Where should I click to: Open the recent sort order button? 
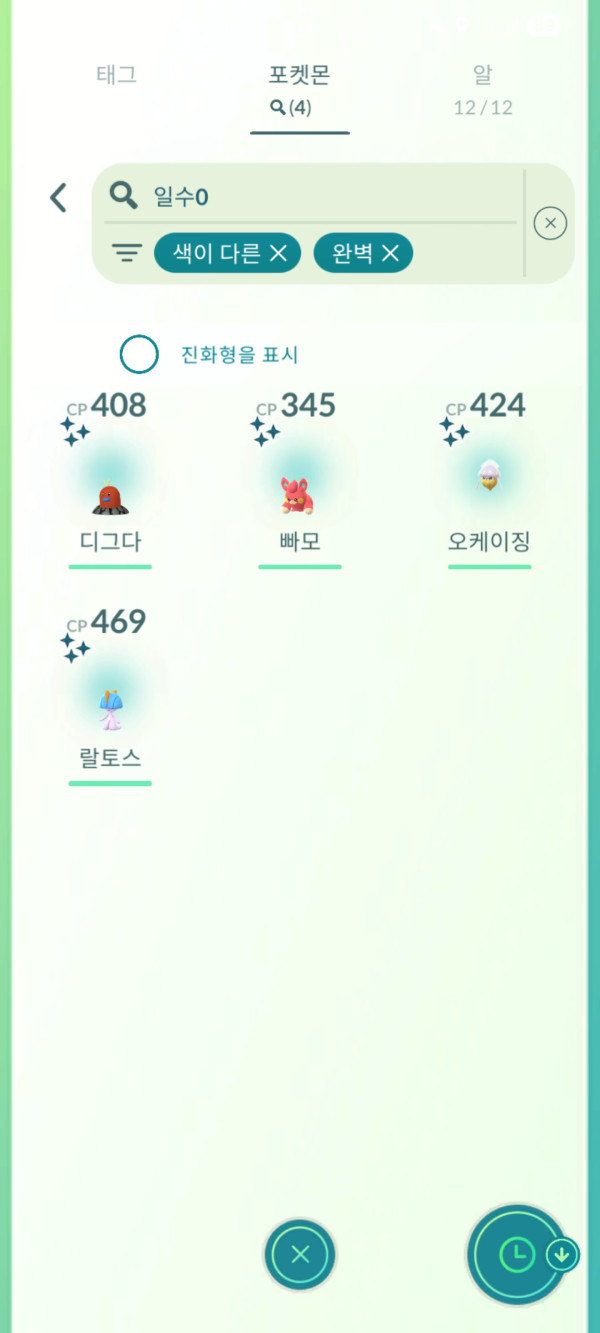519,1254
